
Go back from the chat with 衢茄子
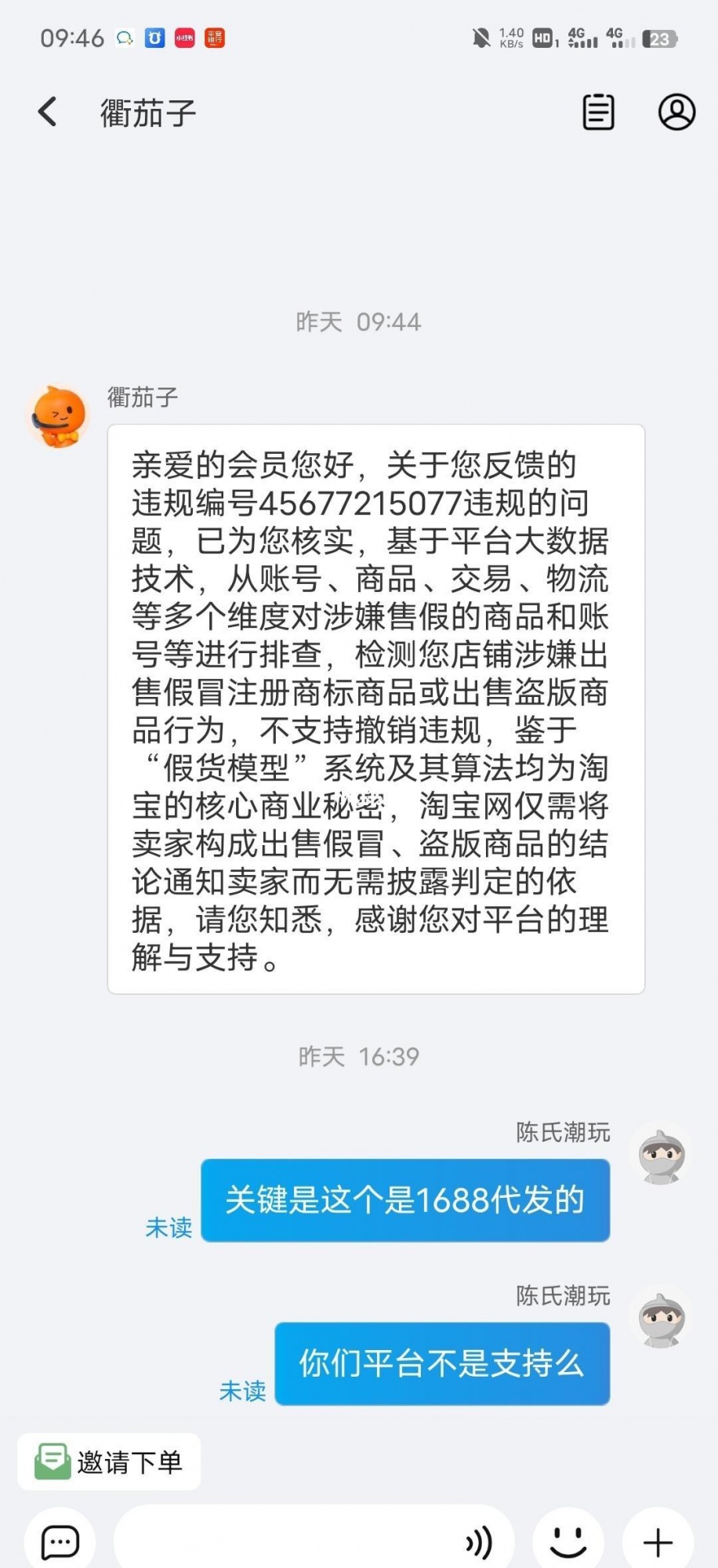(48, 112)
